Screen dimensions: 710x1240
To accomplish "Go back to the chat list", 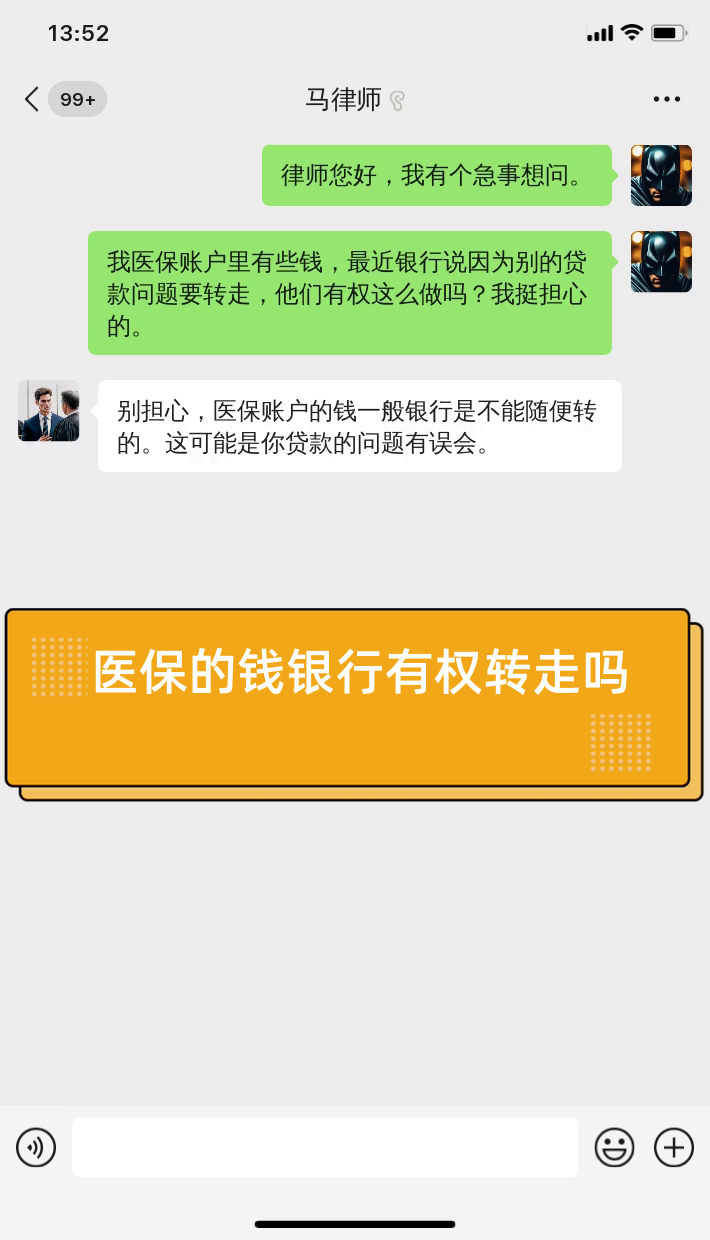I will point(32,99).
